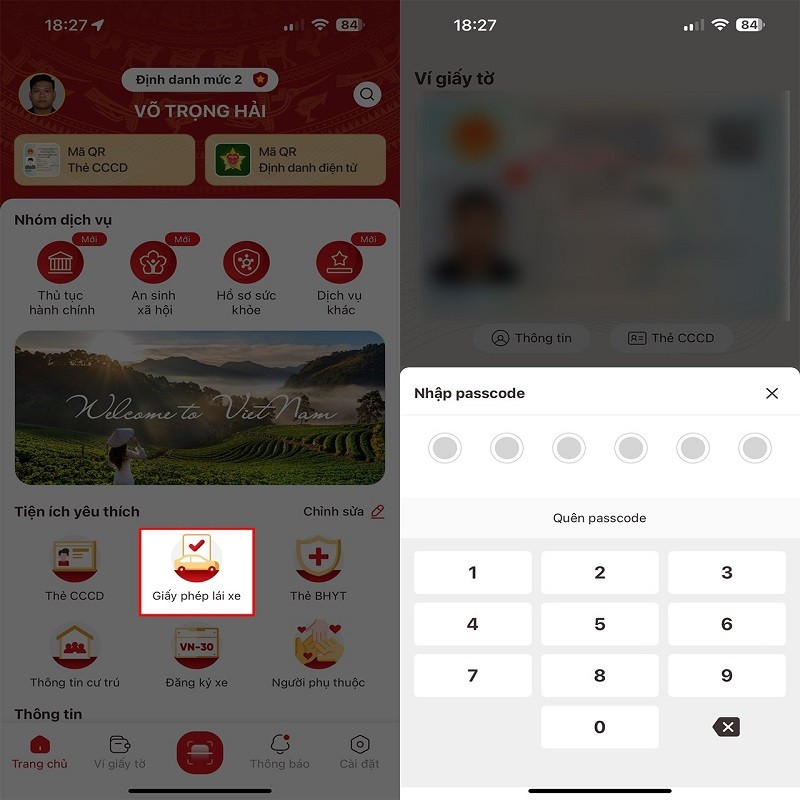
Task: Open Người phụ thuộc
Action: pos(318,656)
